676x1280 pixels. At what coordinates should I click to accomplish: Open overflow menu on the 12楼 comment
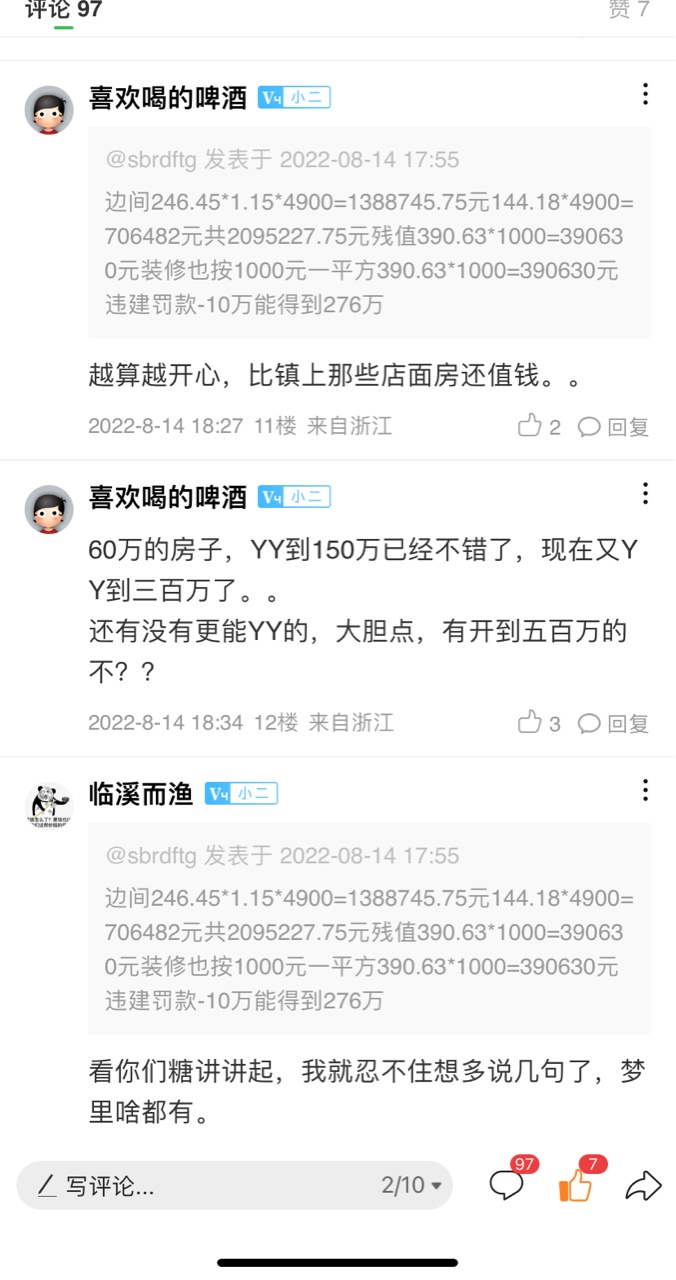(x=645, y=493)
